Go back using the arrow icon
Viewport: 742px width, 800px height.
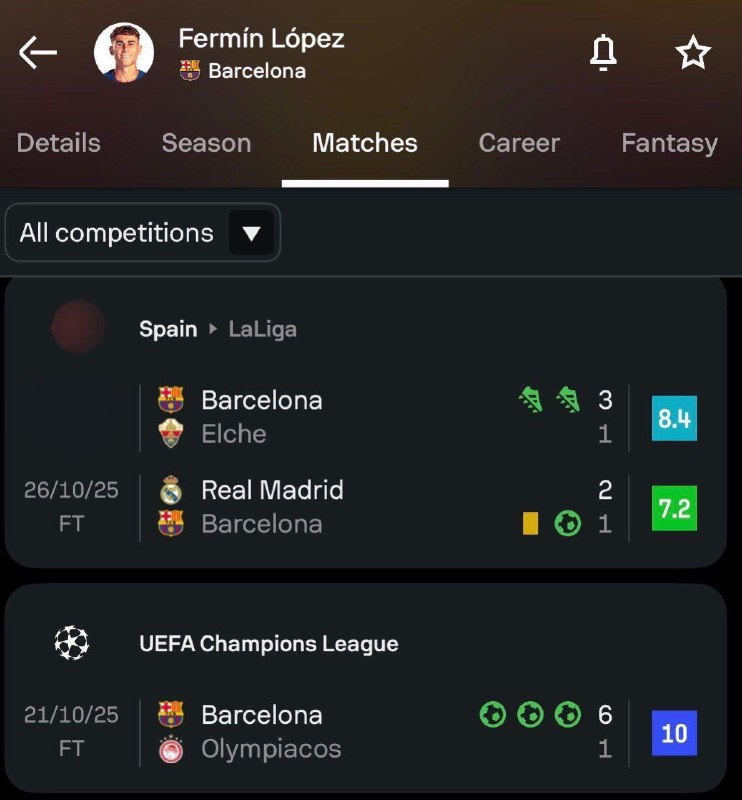pos(38,53)
